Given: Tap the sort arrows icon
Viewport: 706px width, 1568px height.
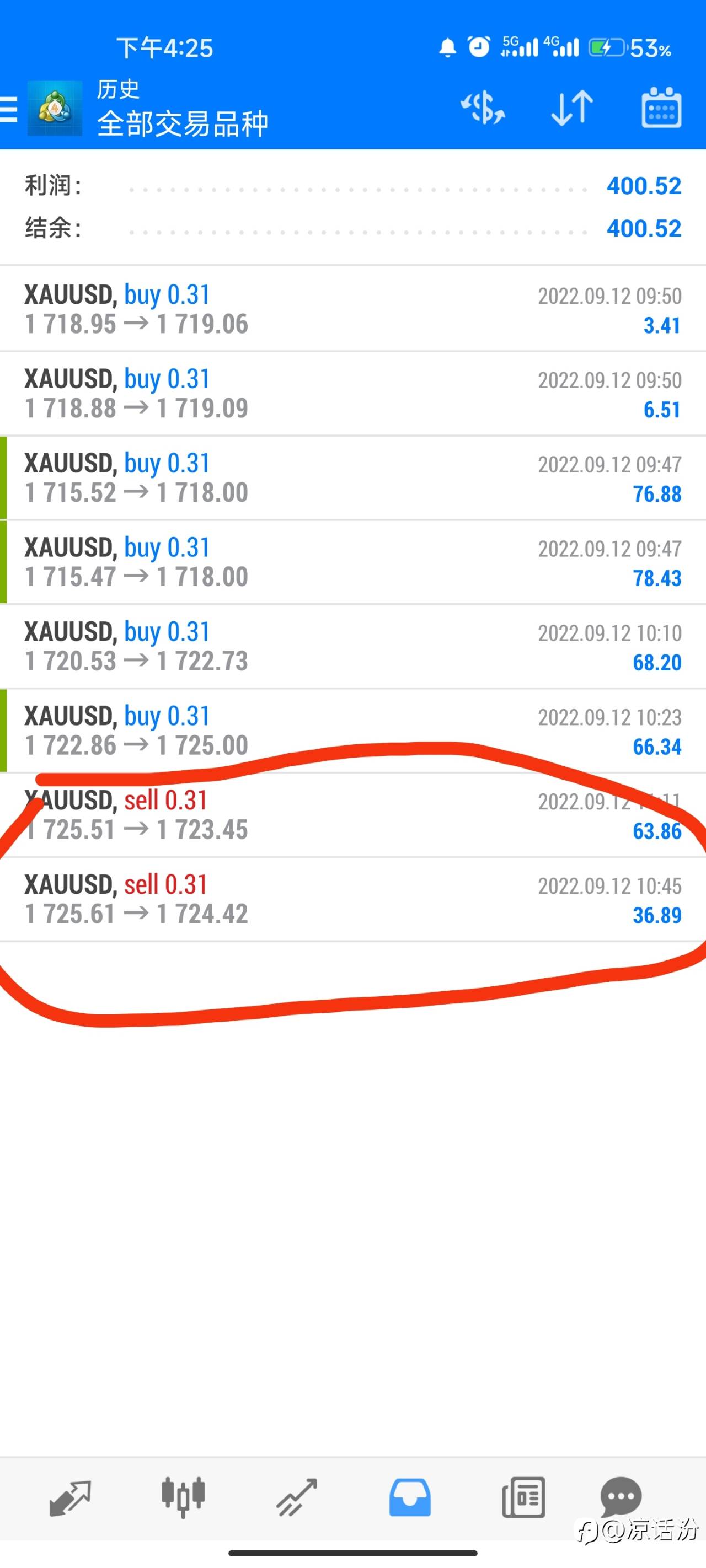Looking at the screenshot, I should click(571, 108).
